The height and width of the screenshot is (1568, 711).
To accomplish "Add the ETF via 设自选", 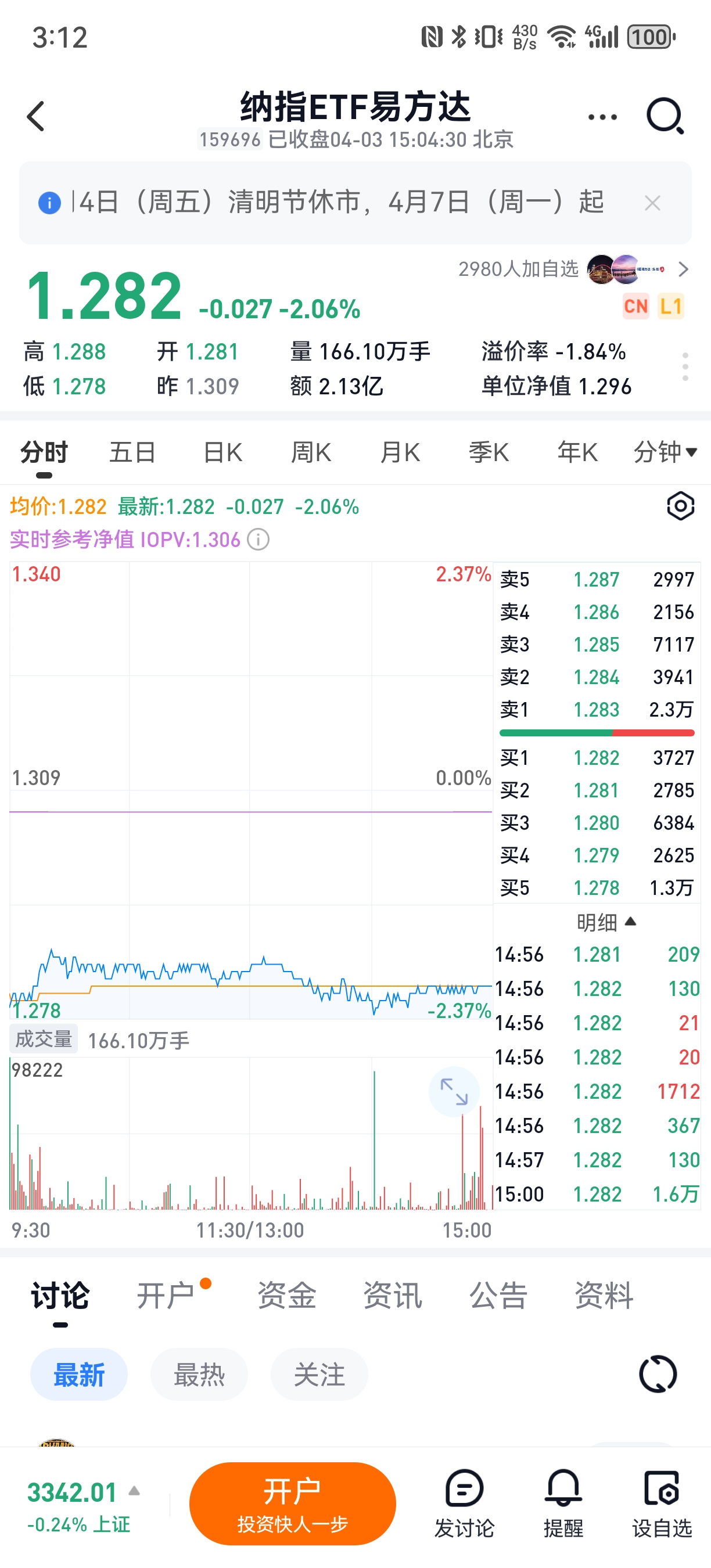I will click(662, 1504).
